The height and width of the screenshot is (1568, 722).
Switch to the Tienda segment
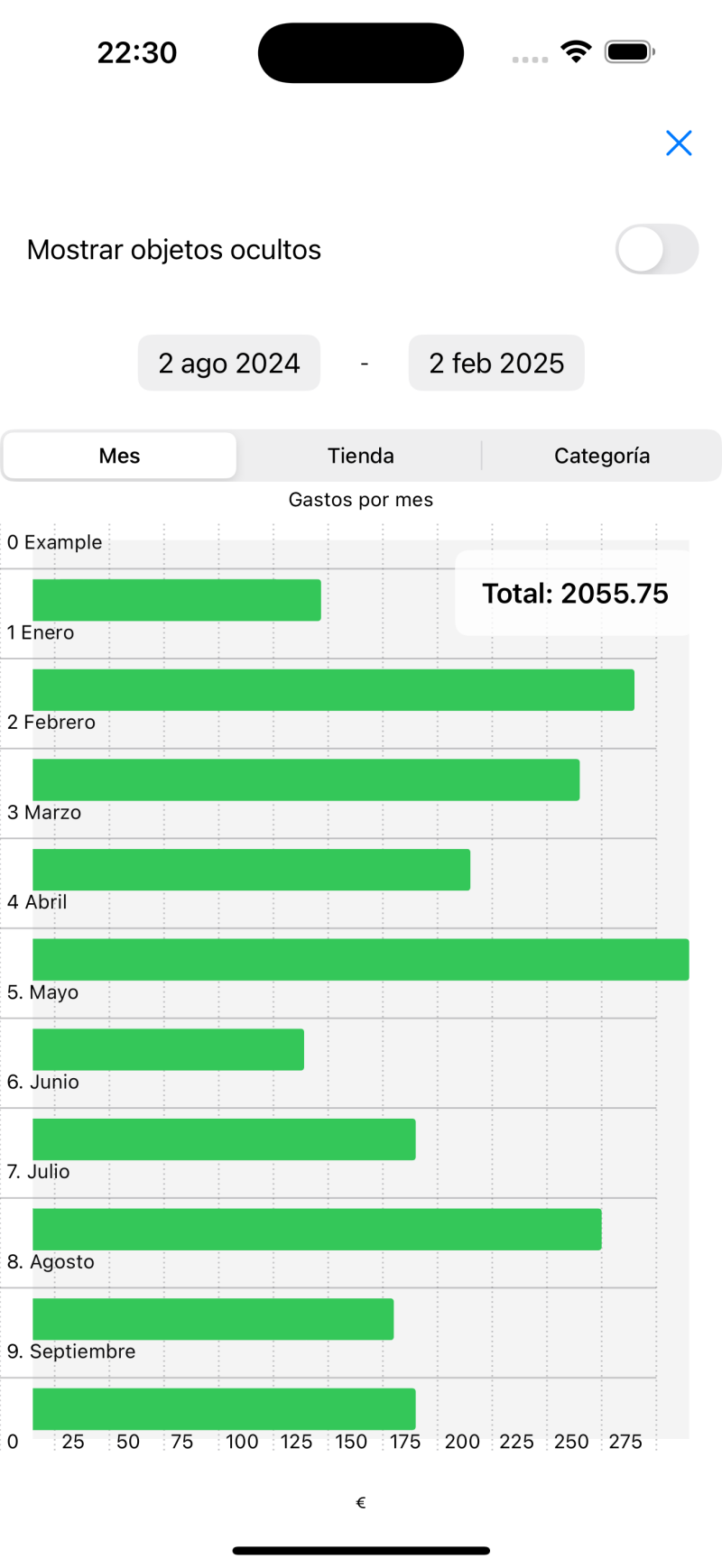tap(361, 456)
